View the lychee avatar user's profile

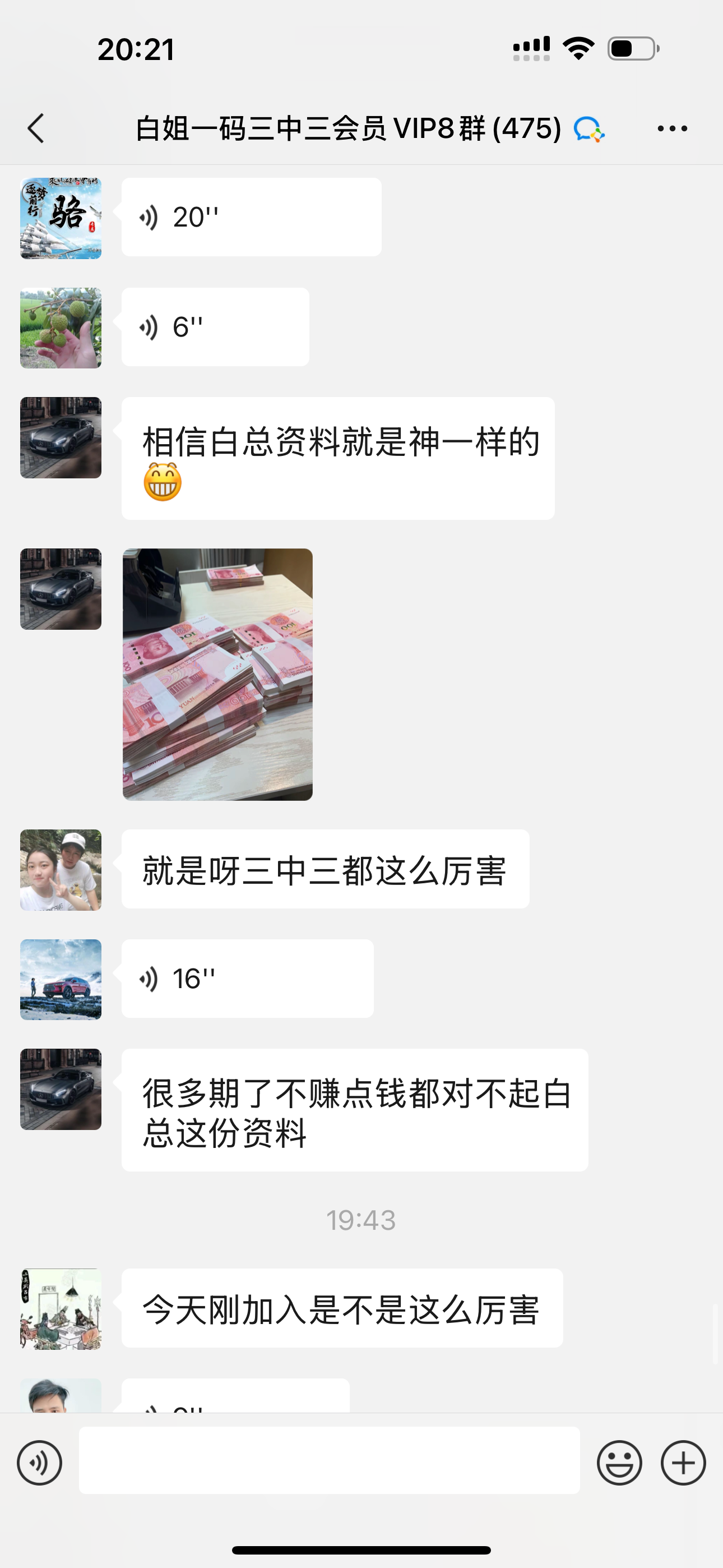61,328
